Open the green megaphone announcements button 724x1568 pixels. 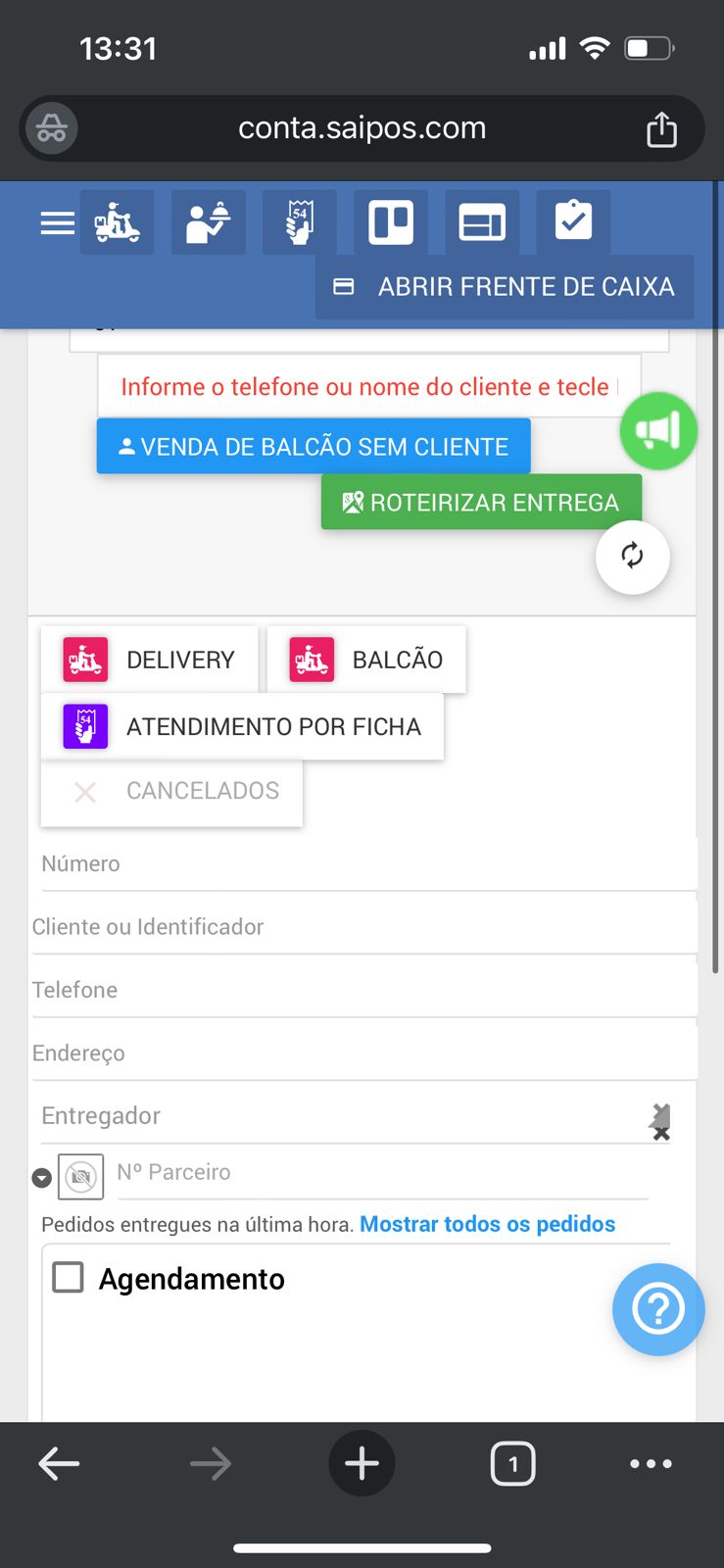point(658,431)
